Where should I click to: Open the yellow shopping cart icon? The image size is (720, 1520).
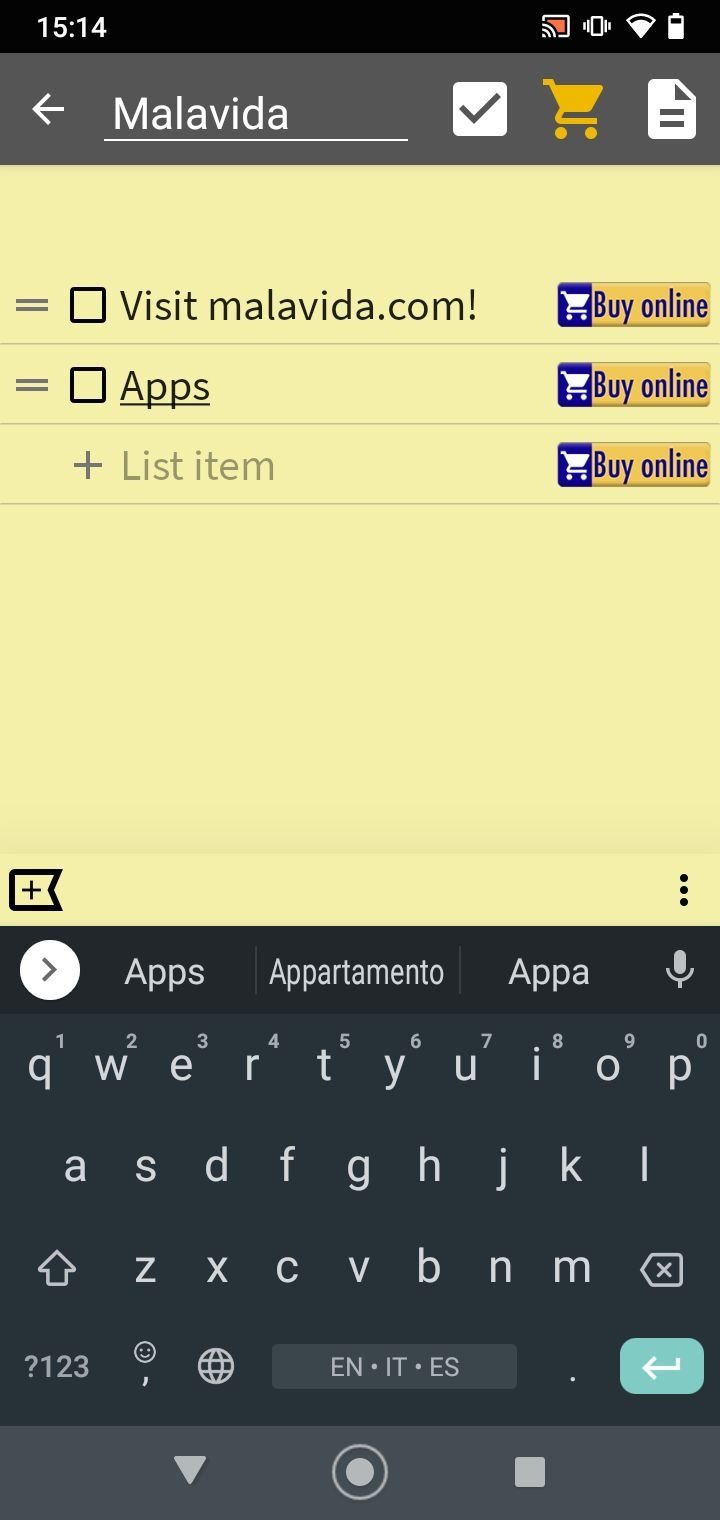(x=573, y=109)
